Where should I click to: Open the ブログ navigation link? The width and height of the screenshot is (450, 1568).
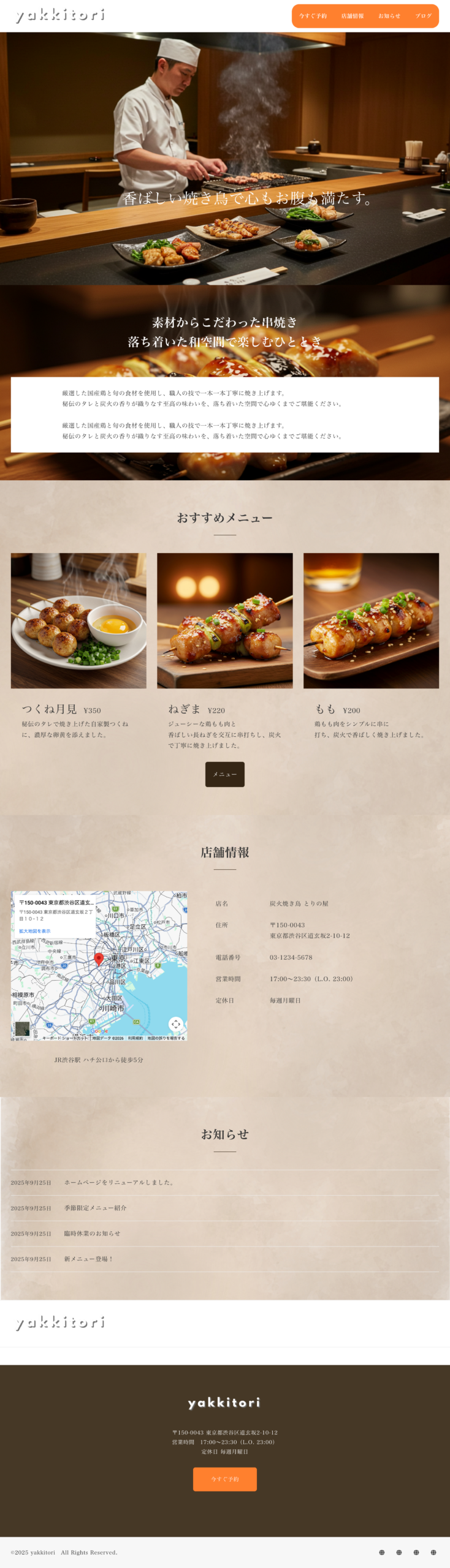(423, 16)
